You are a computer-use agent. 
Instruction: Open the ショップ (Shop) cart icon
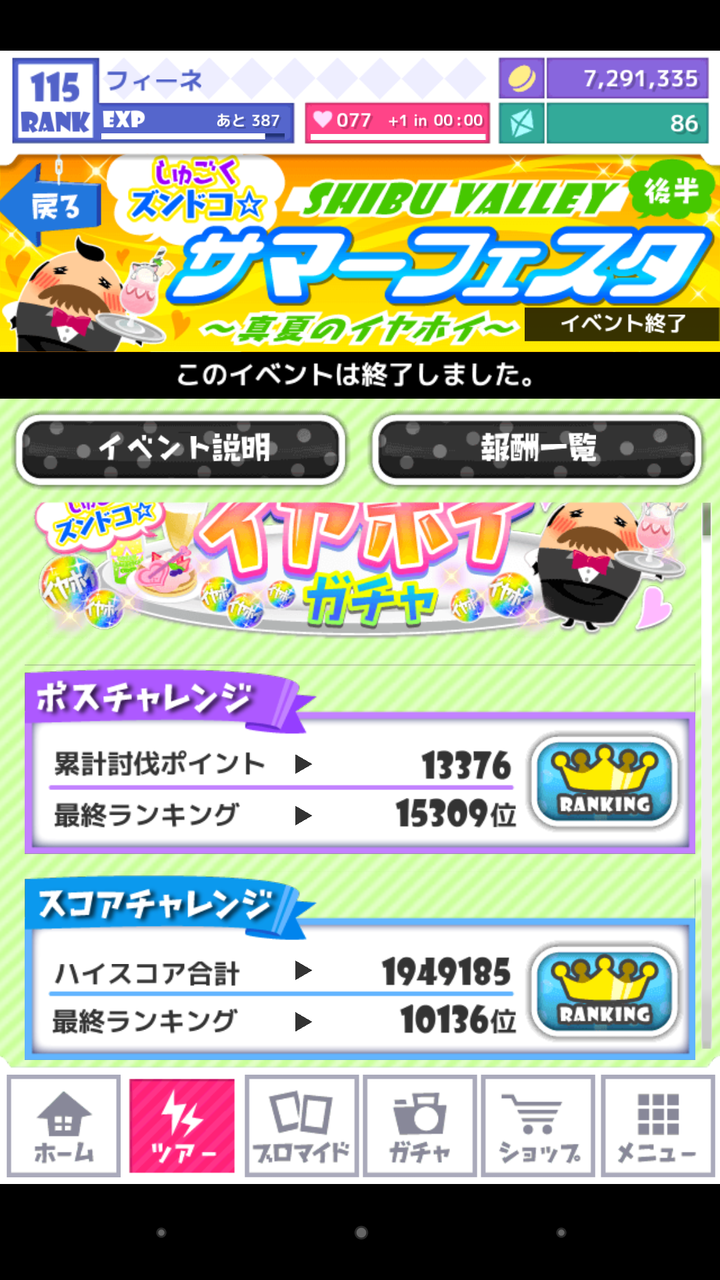pyautogui.click(x=537, y=1124)
